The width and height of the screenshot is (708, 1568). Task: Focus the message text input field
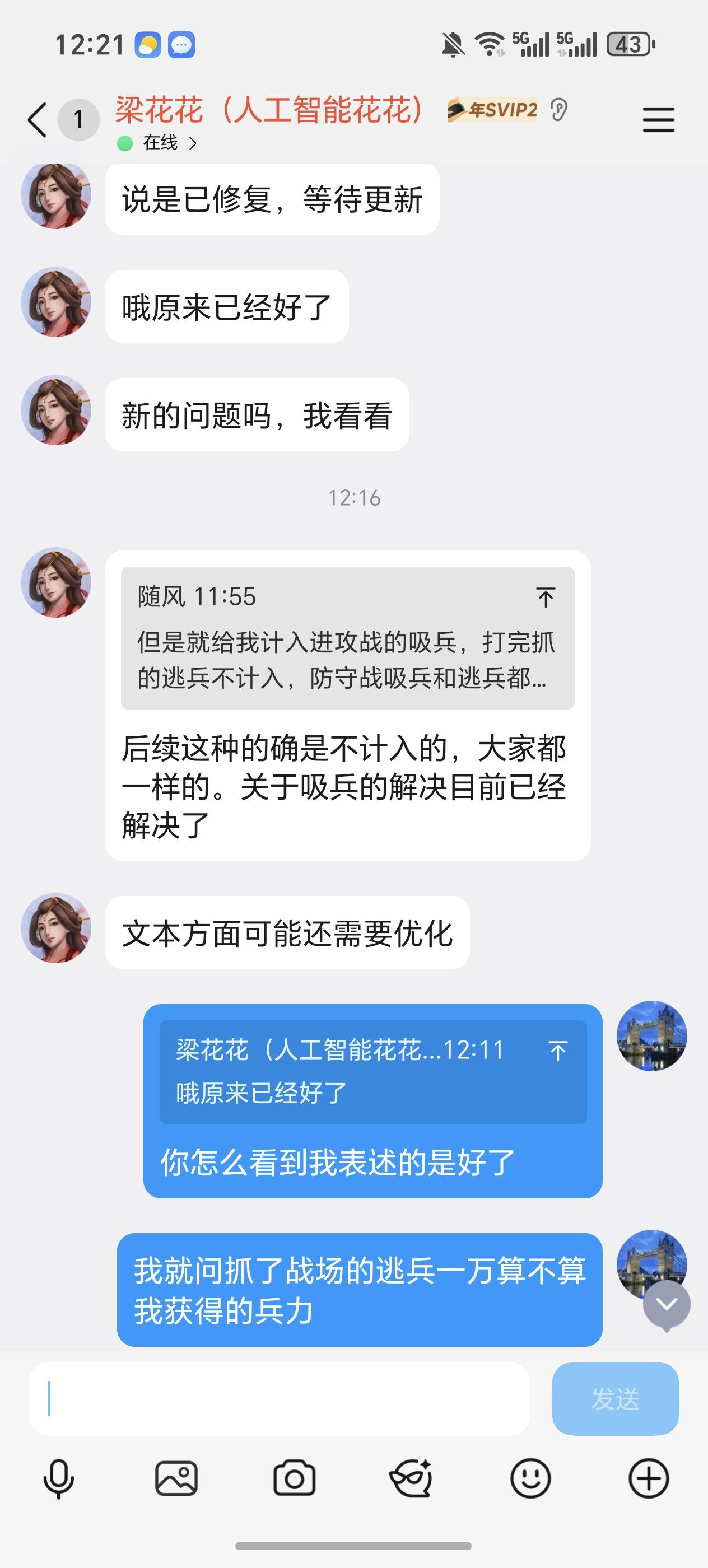point(280,1399)
